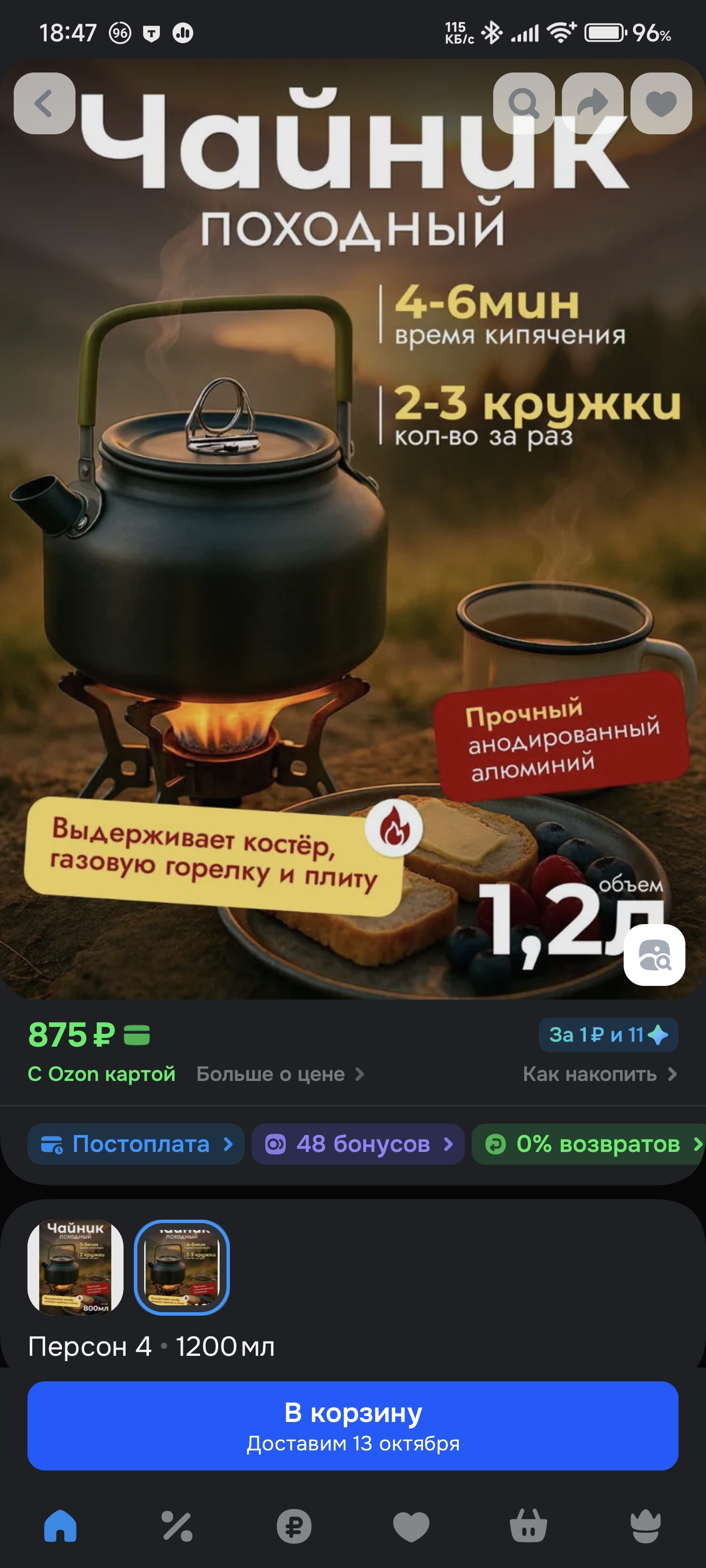706x1568 pixels.
Task: Open the Постоплата chip
Action: (x=136, y=1144)
